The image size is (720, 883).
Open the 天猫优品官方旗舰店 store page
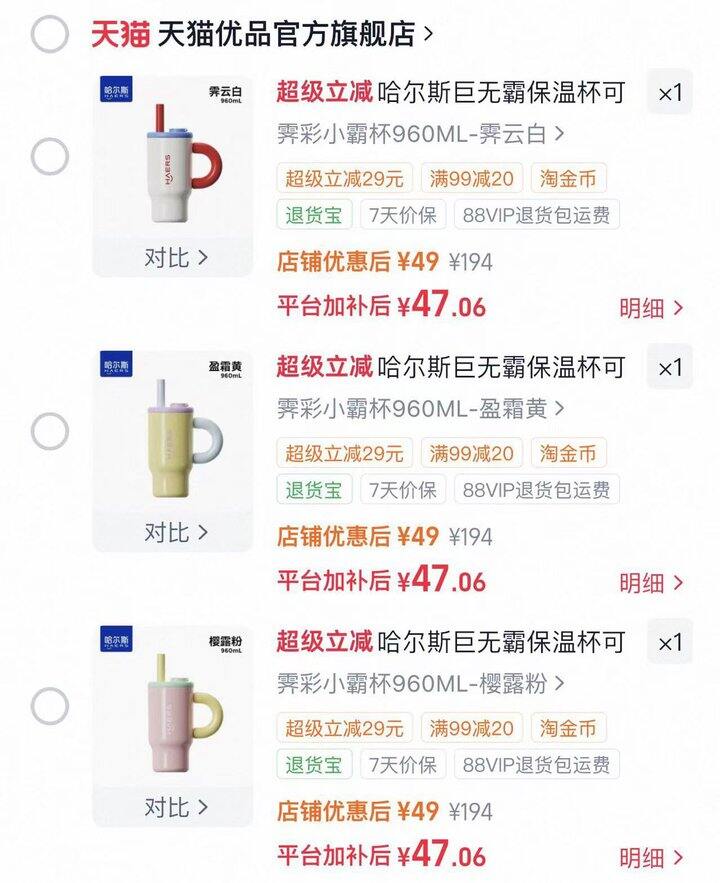[x=262, y=35]
